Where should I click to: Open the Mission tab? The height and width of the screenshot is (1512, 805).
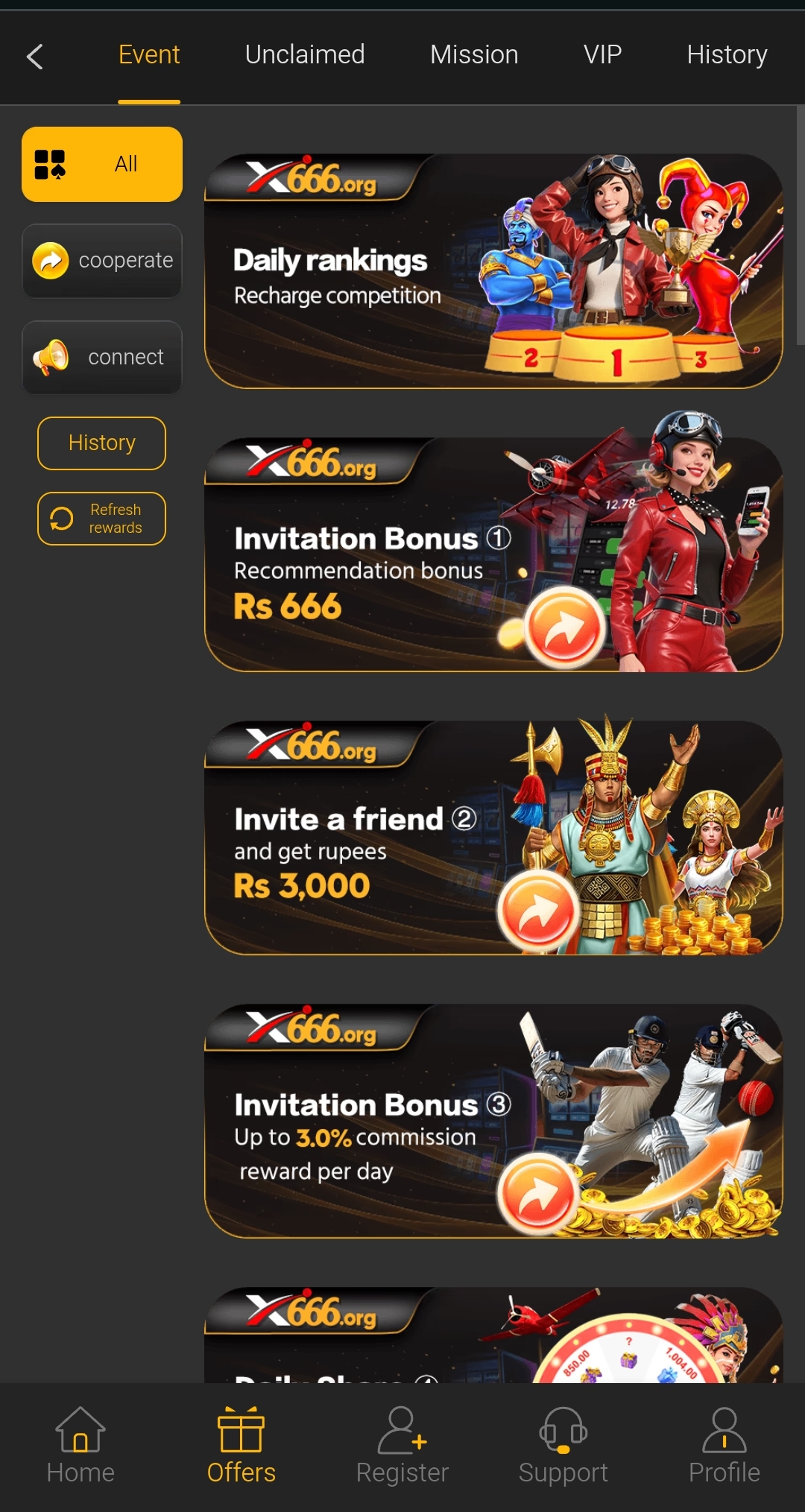click(474, 54)
